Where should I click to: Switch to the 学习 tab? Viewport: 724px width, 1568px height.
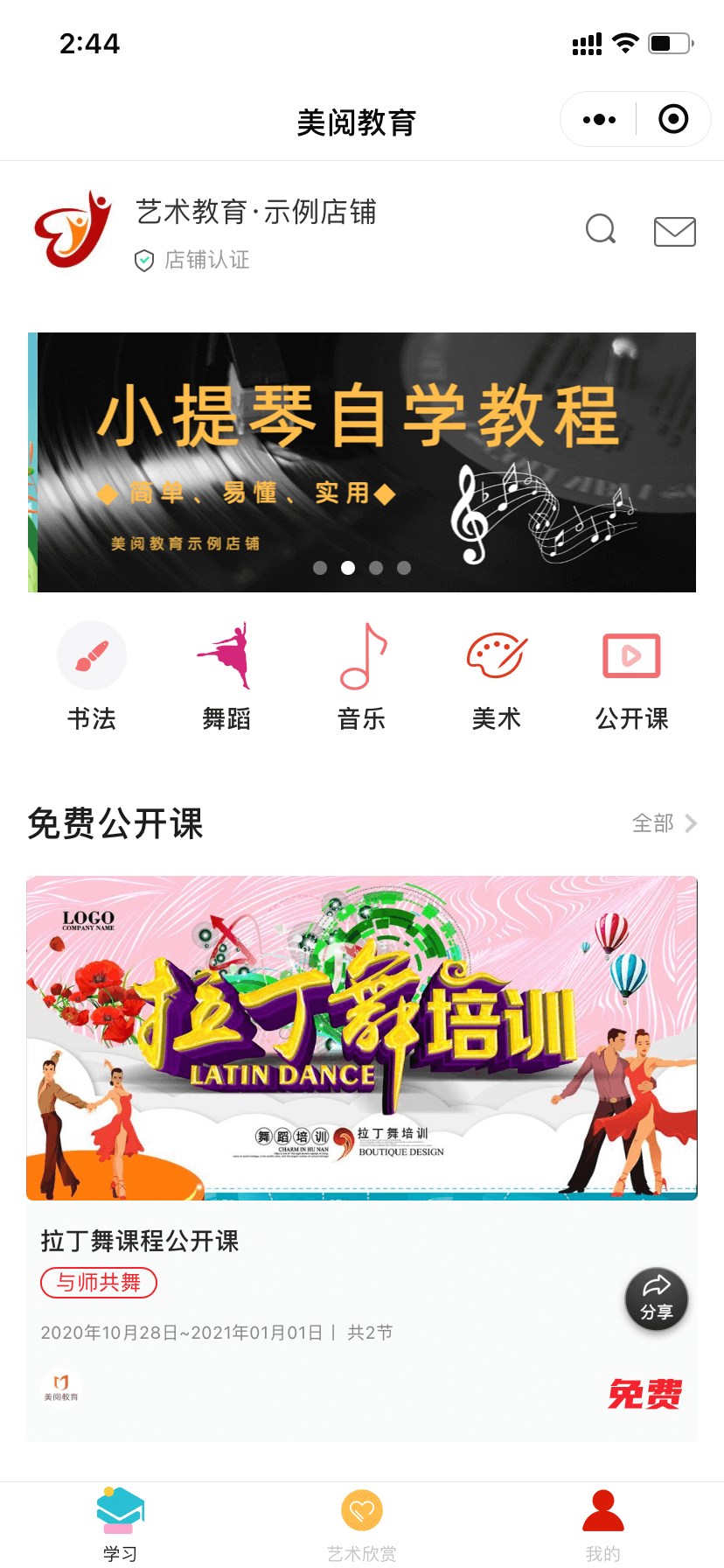click(x=120, y=1523)
